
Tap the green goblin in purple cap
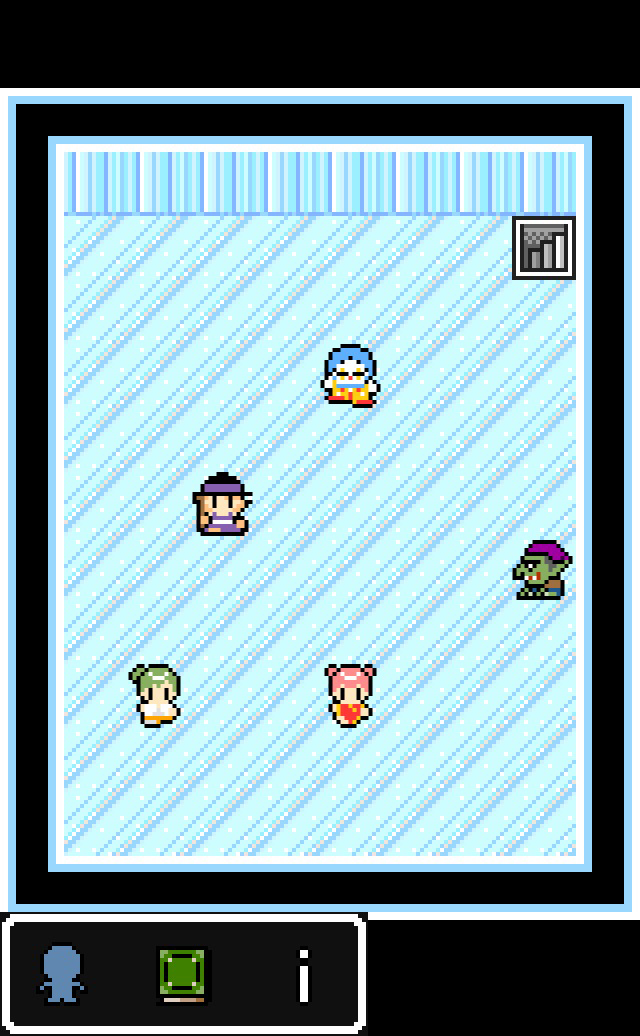[543, 570]
